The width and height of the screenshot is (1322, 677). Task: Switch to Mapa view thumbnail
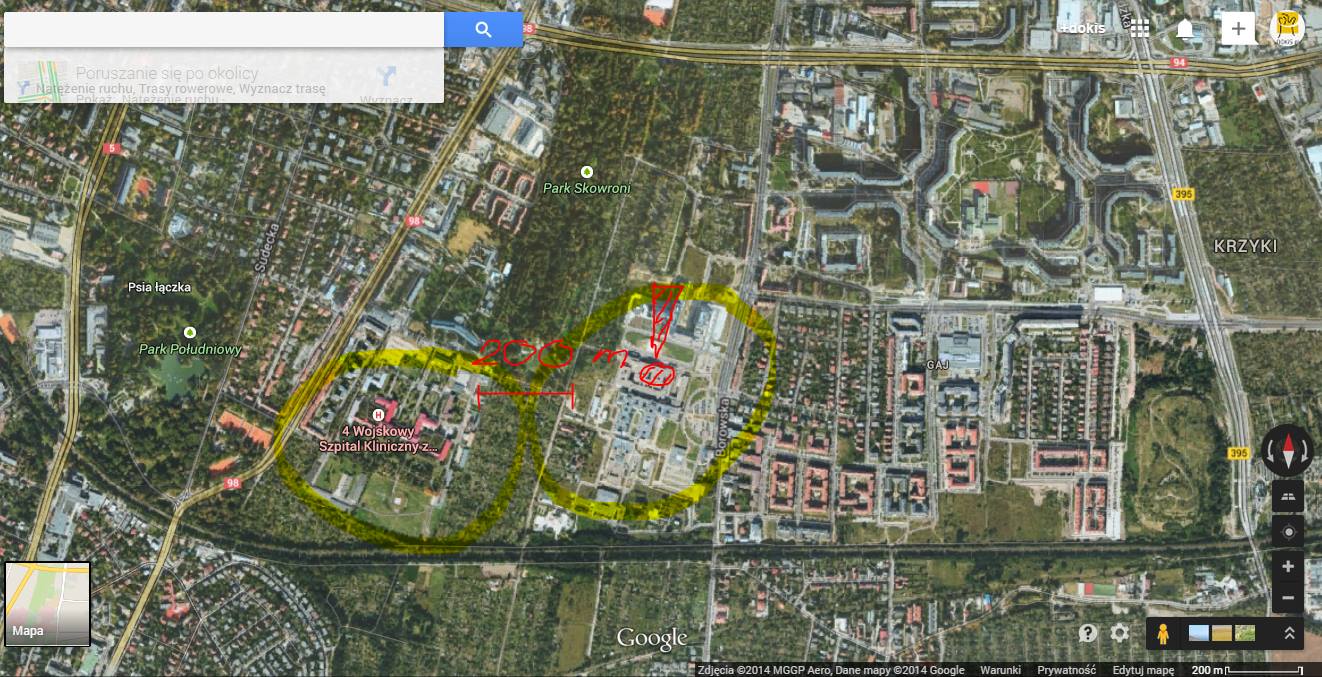[48, 604]
